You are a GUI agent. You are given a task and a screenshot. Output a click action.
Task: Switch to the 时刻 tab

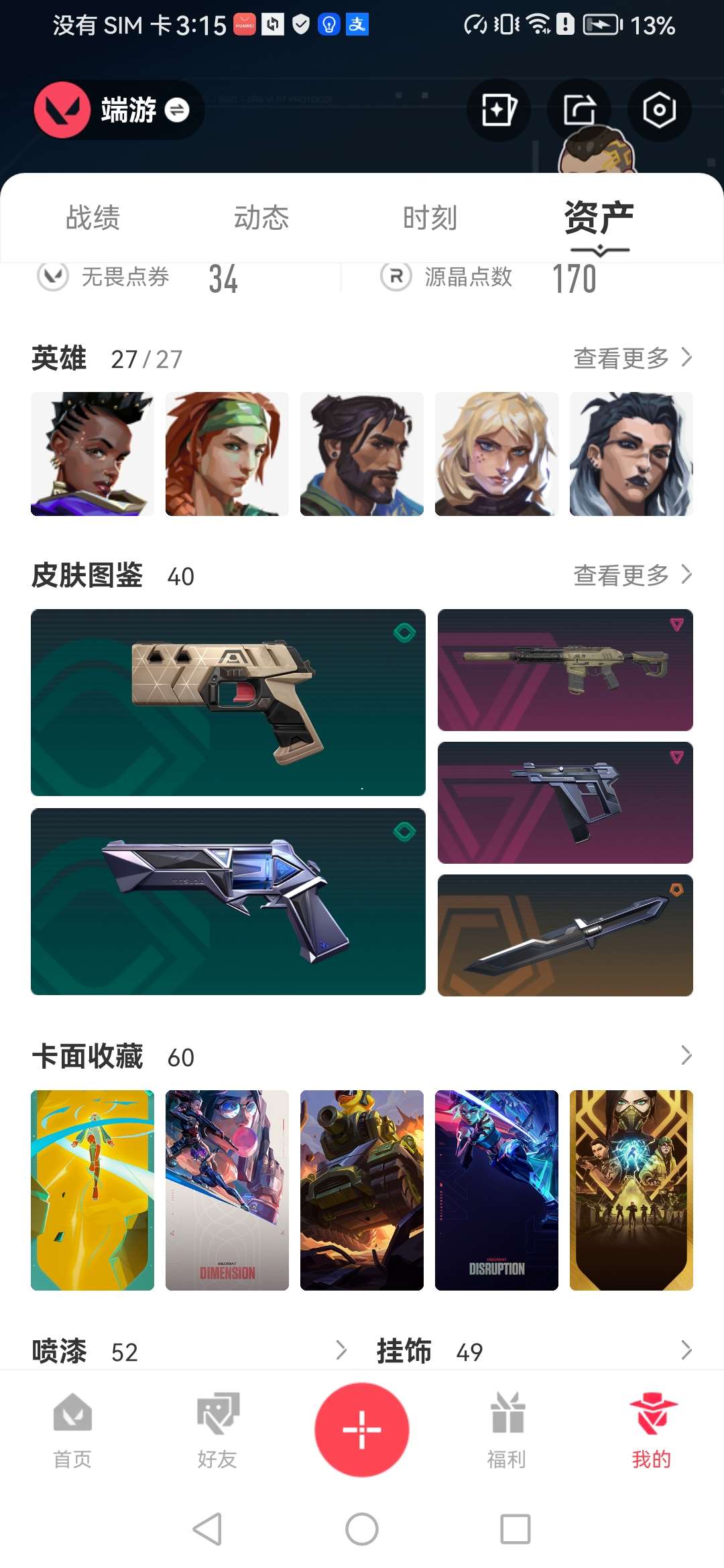[430, 218]
